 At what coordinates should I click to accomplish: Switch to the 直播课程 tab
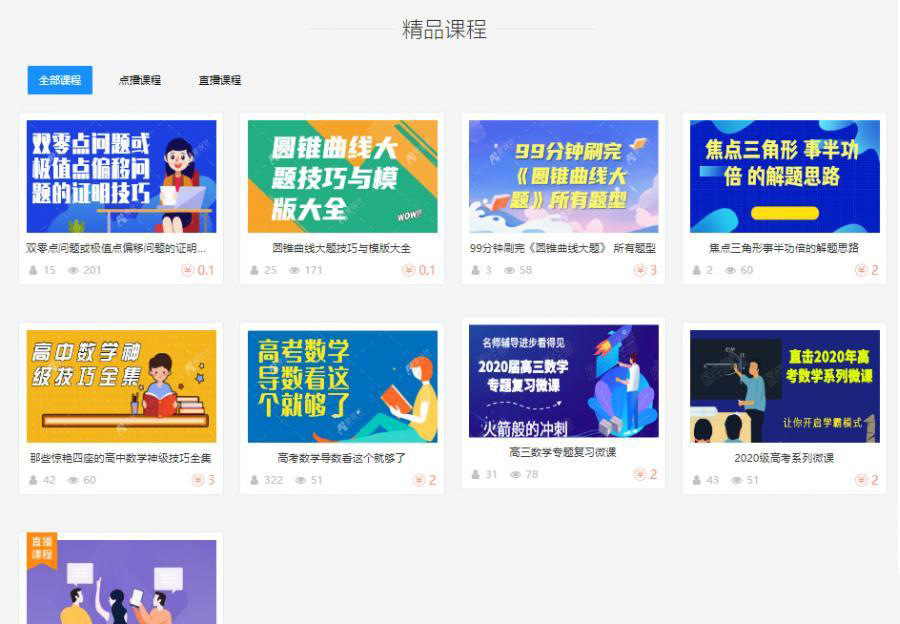pos(220,80)
